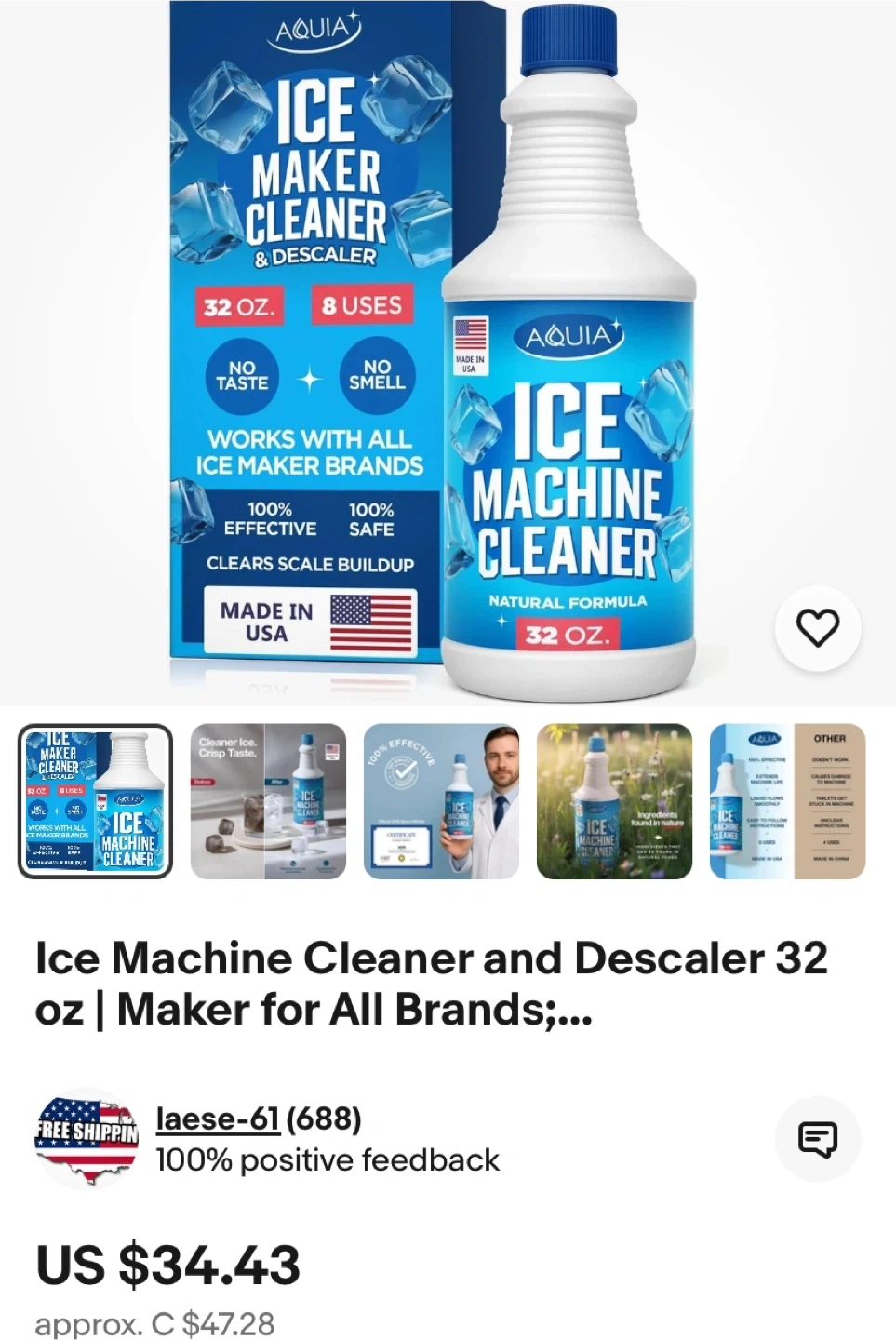The height and width of the screenshot is (1340, 896).
Task: Add this item to your watchlist (heart)
Action: pyautogui.click(x=818, y=629)
